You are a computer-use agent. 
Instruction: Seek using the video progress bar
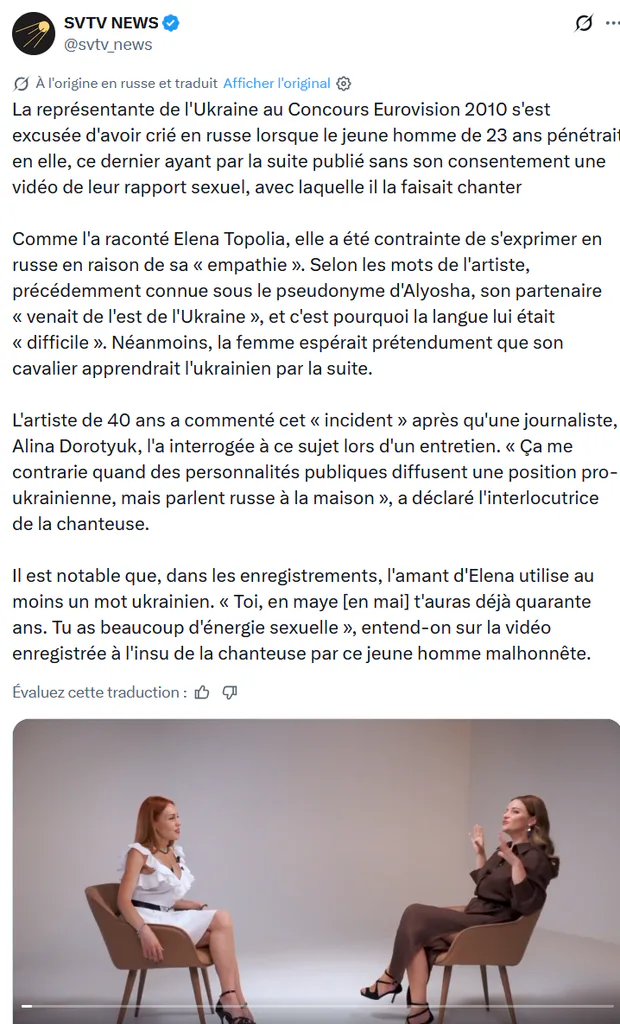click(x=316, y=1006)
